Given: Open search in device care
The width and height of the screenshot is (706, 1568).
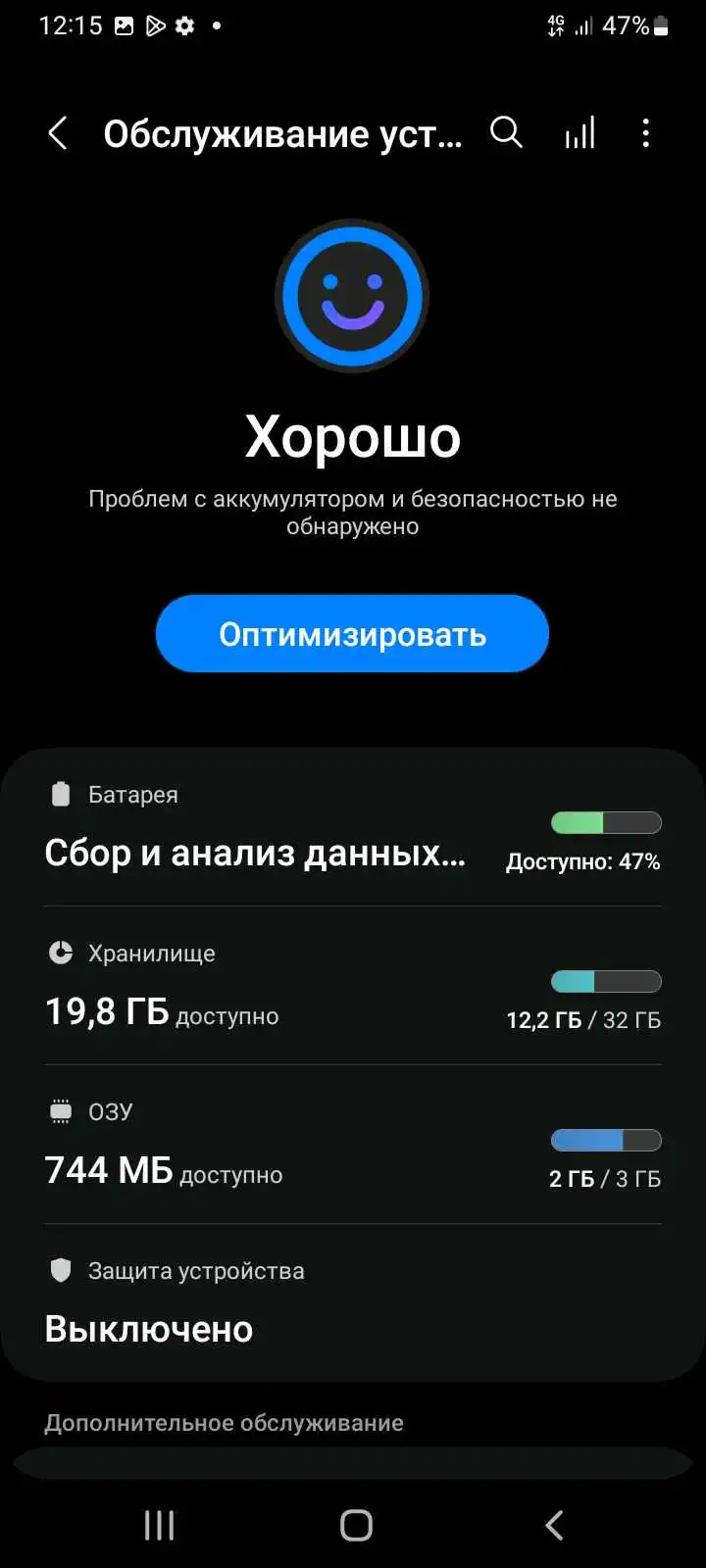Looking at the screenshot, I should (x=506, y=132).
